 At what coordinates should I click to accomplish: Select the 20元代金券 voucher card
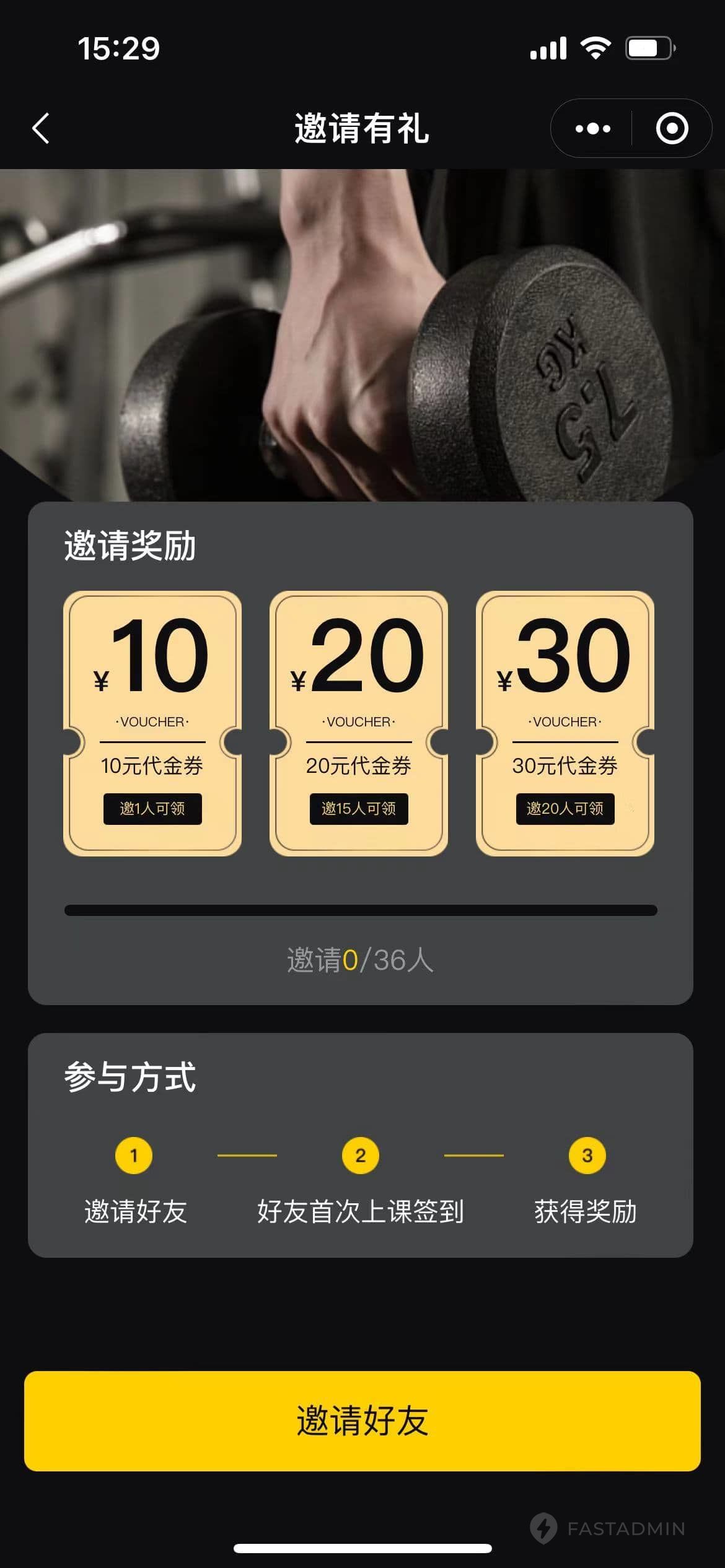[359, 723]
